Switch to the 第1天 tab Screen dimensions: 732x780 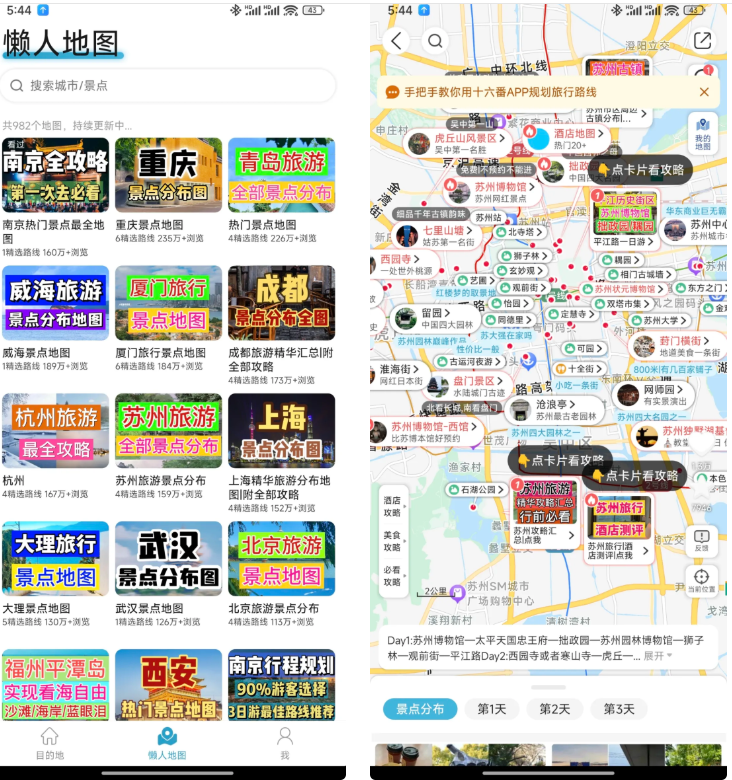point(491,709)
